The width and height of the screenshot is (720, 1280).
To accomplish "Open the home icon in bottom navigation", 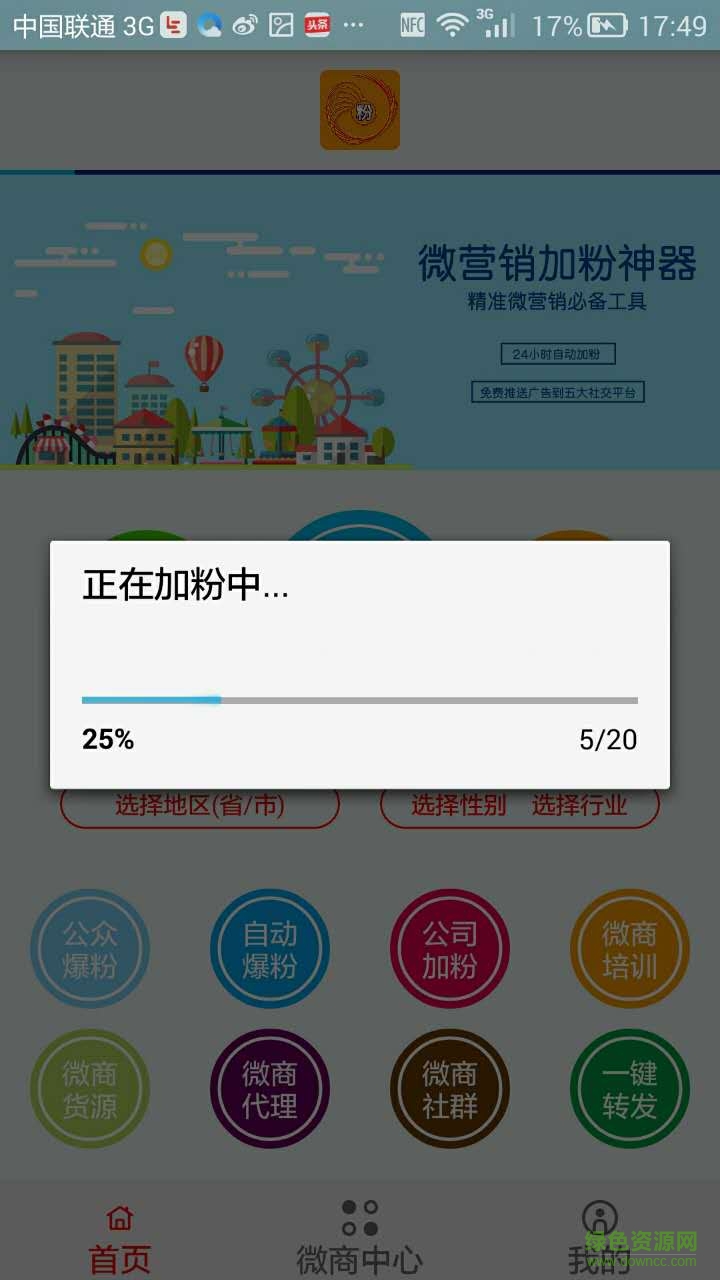I will pyautogui.click(x=119, y=1218).
